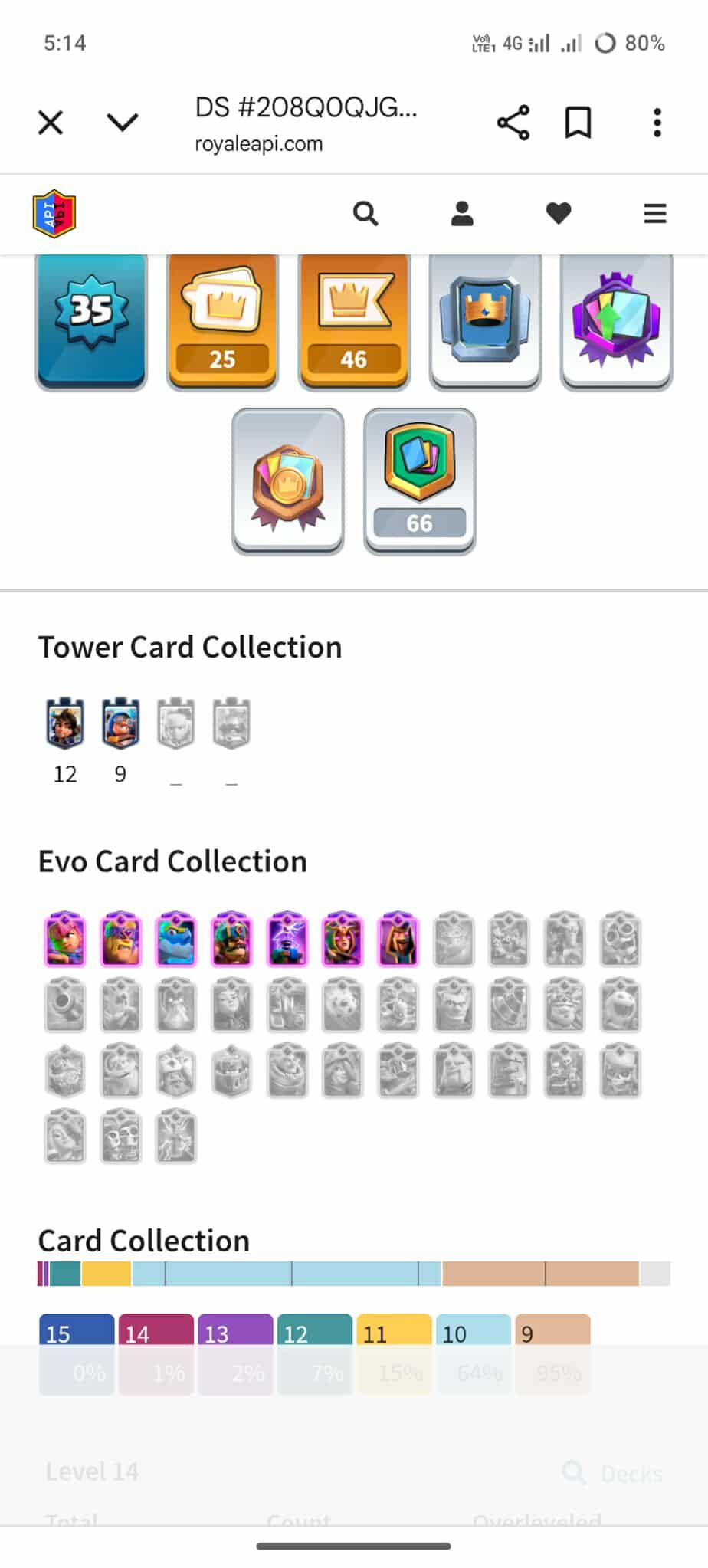Open the Decks search link
The image size is (708, 1568).
(x=613, y=1473)
